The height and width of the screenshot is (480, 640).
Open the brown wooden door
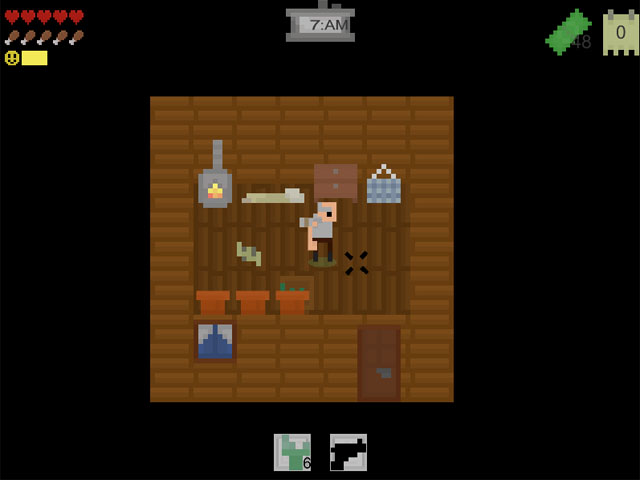[379, 364]
